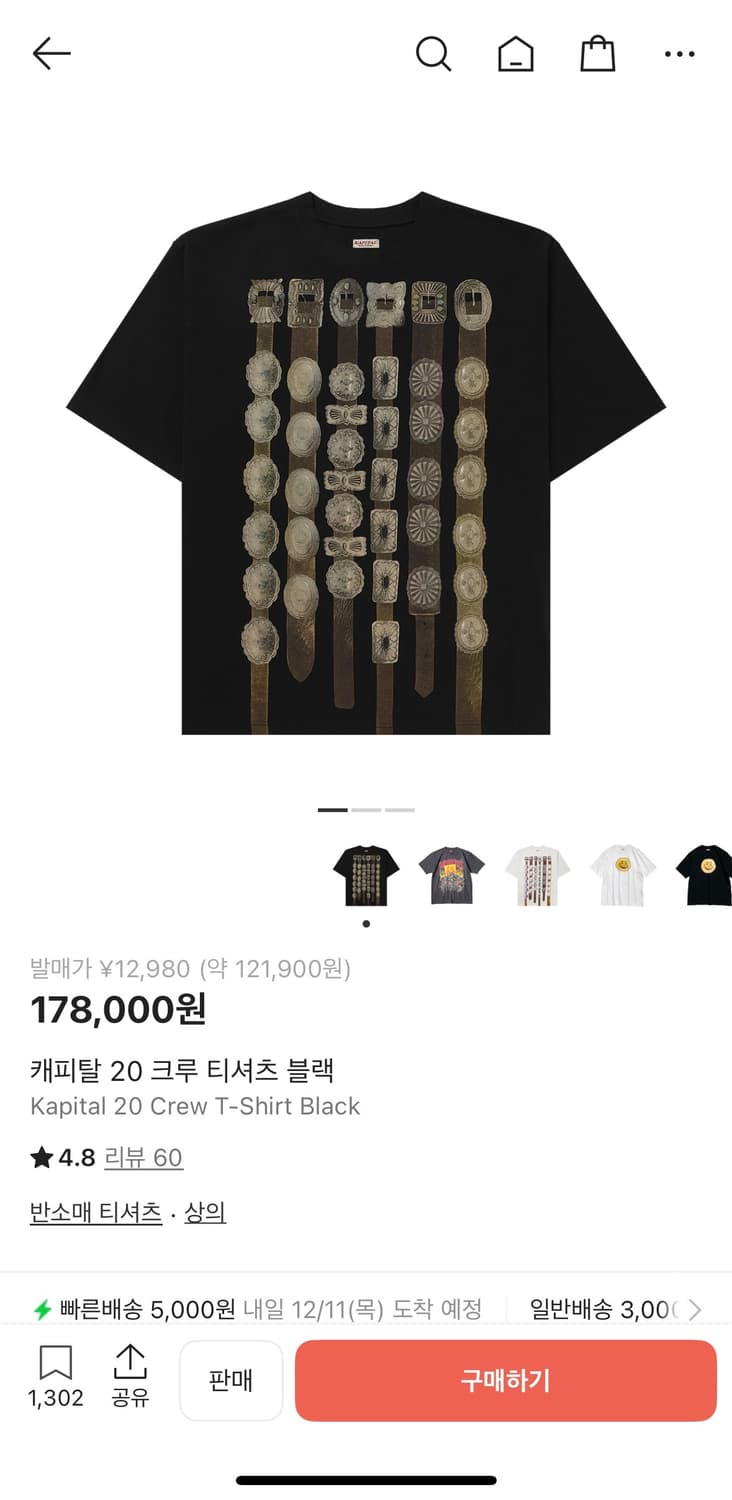Screen dimensions: 732x1500
Task: Tap the star rating icon
Action: tap(38, 1158)
